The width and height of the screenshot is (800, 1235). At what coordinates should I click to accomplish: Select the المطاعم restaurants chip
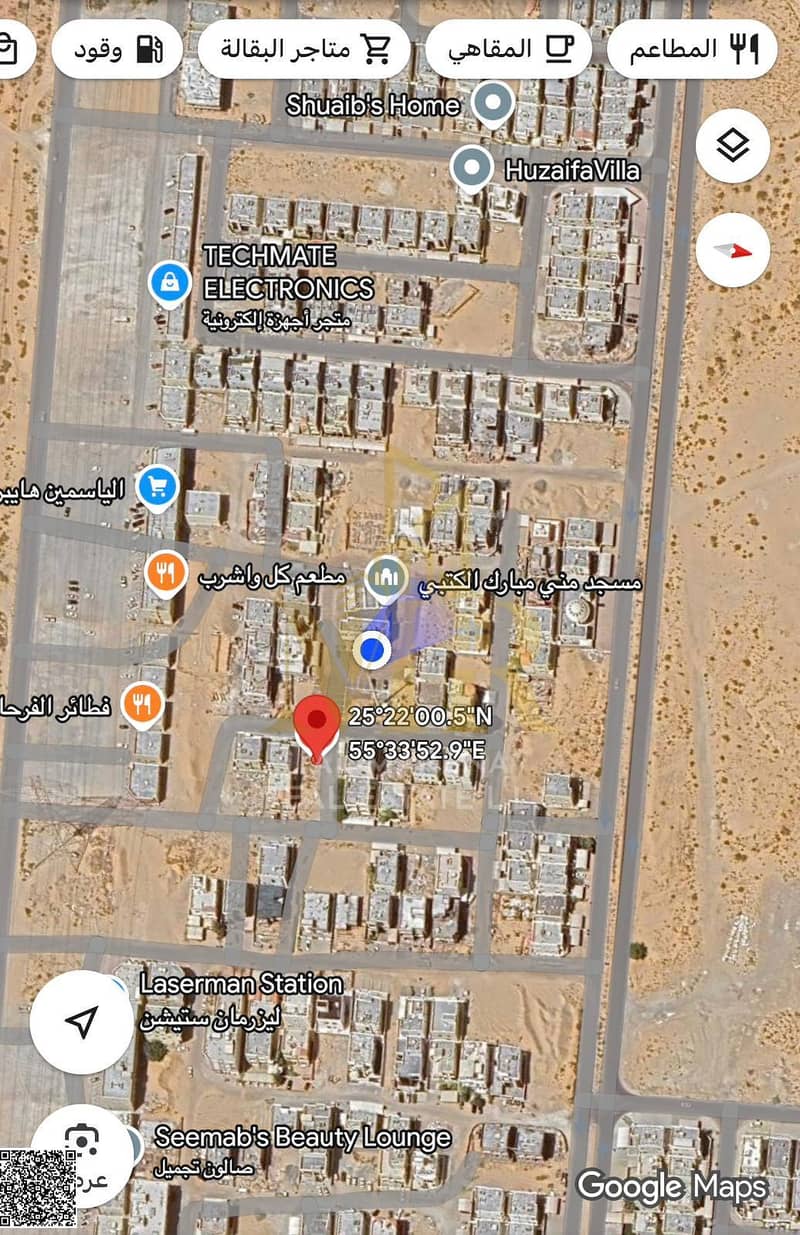pos(694,49)
